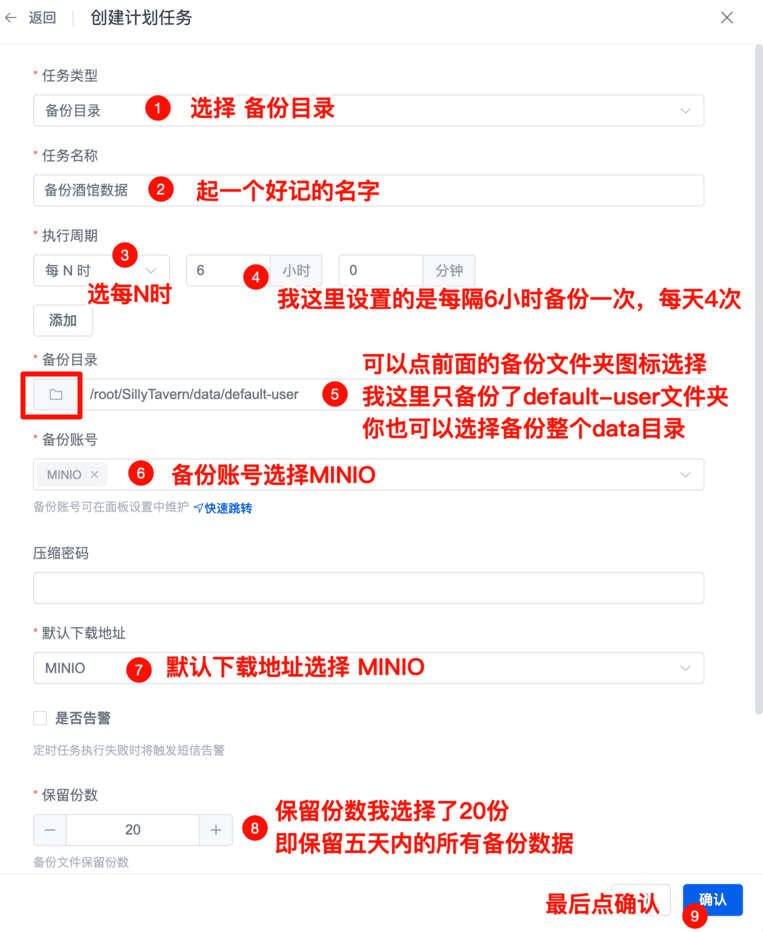Decrease 保留份数 with the minus button

(50, 830)
